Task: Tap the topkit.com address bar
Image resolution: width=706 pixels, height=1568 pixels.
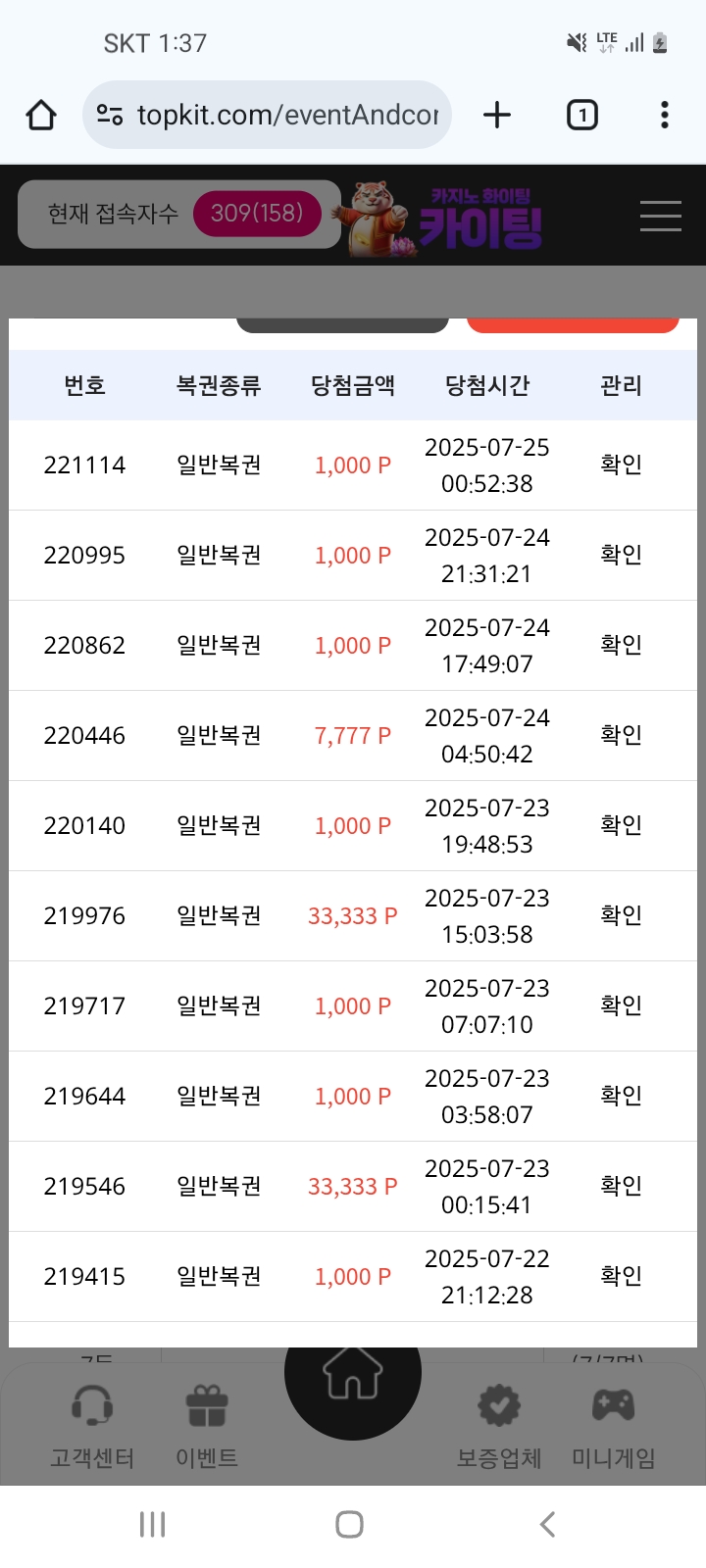Action: [x=267, y=115]
